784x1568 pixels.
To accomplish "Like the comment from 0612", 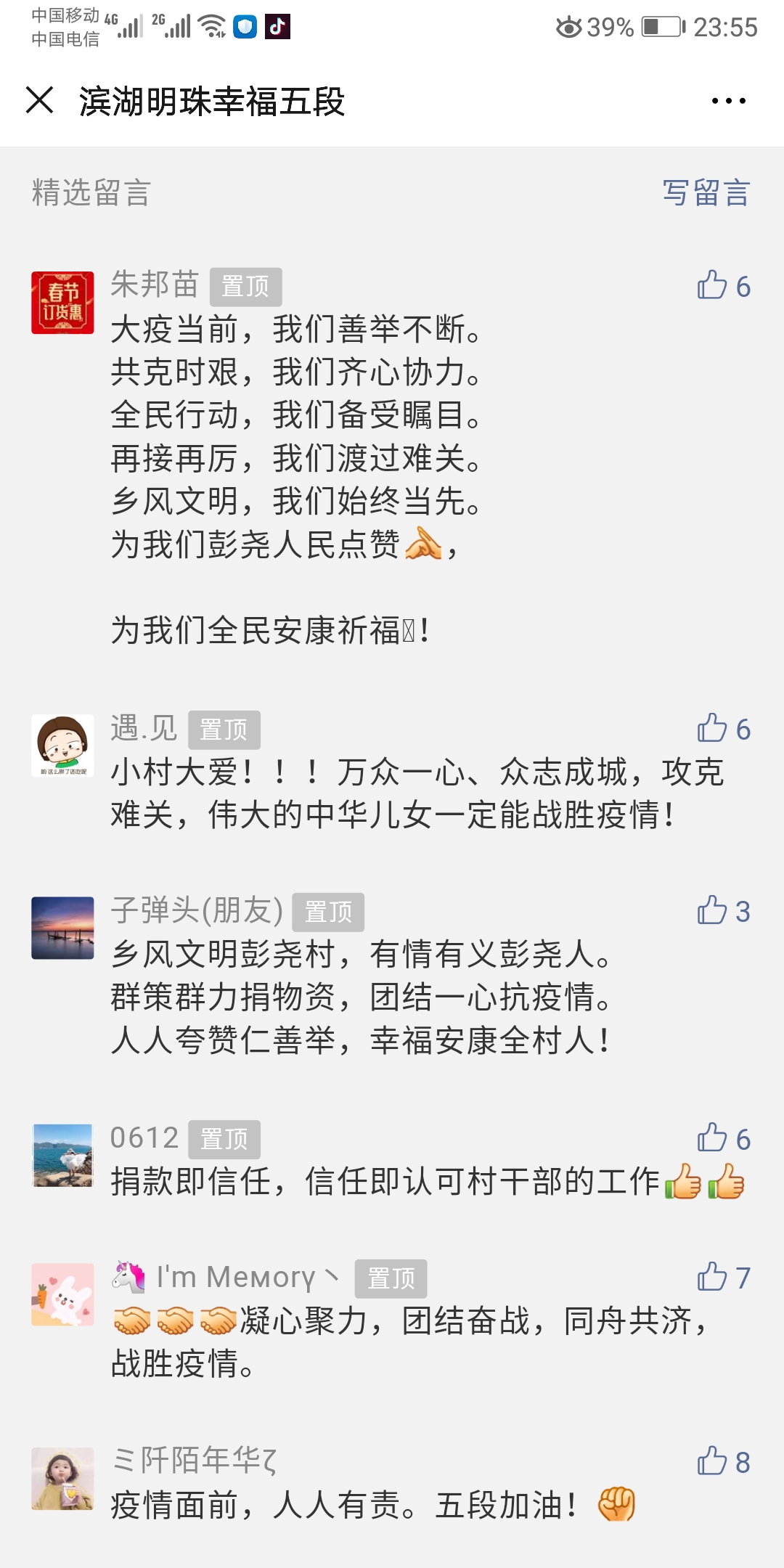I will click(x=713, y=1138).
